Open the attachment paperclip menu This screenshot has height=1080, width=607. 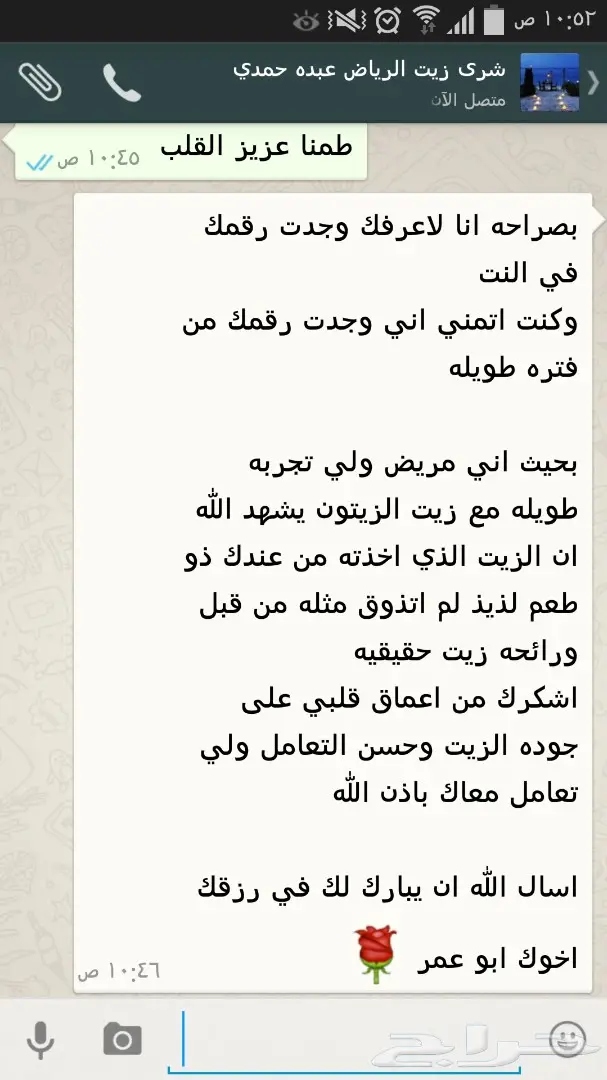[x=40, y=82]
